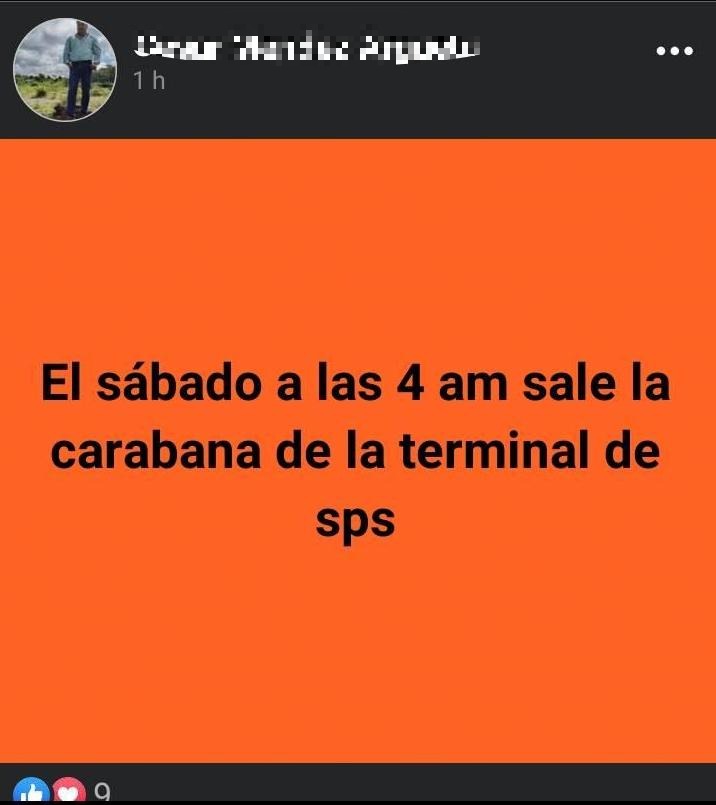Screen dimensions: 716x805
Task: Open the poster's profile picture
Action: click(65, 70)
